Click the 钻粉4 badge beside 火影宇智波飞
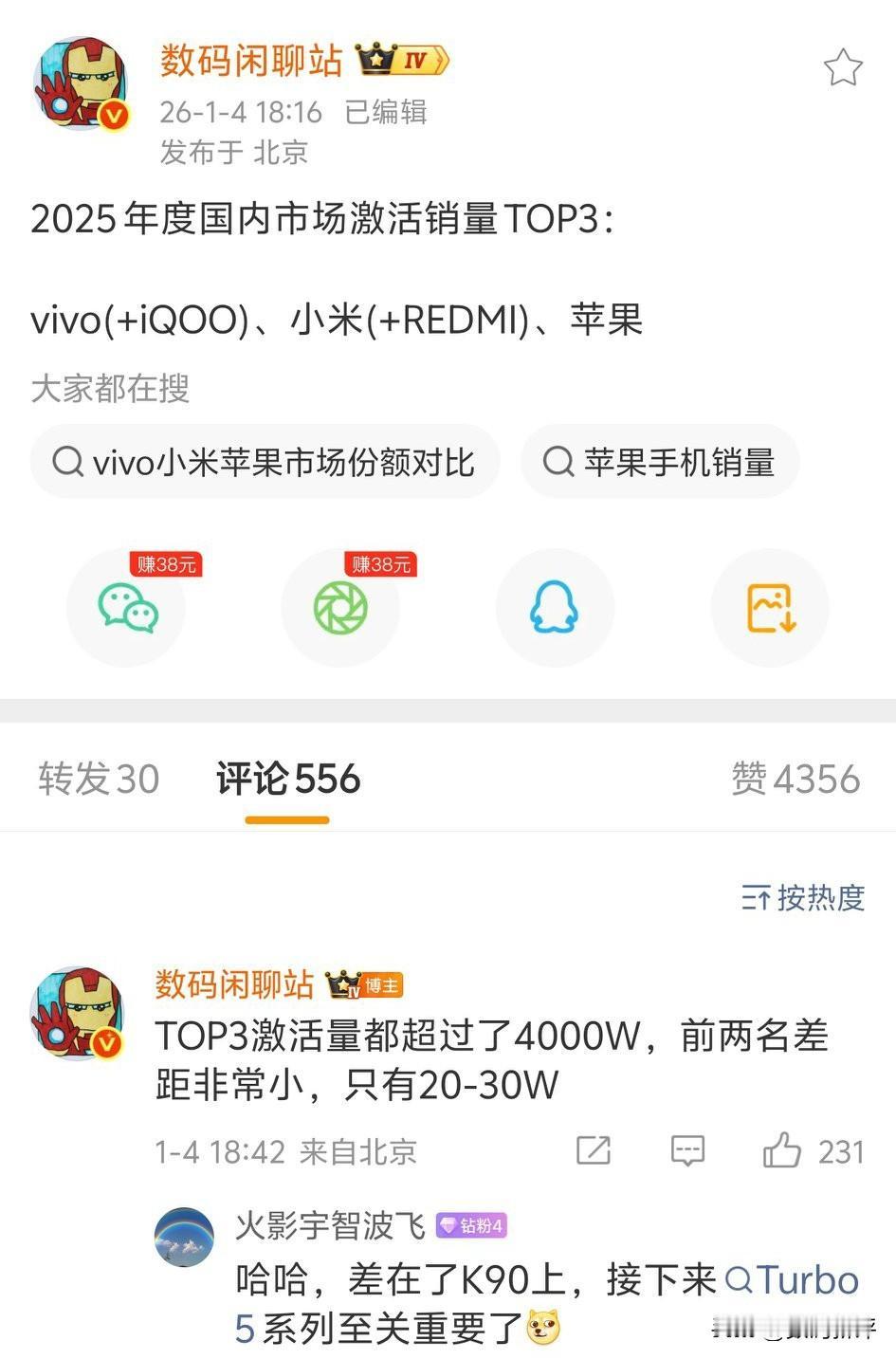This screenshot has width=896, height=1359. (x=472, y=1225)
